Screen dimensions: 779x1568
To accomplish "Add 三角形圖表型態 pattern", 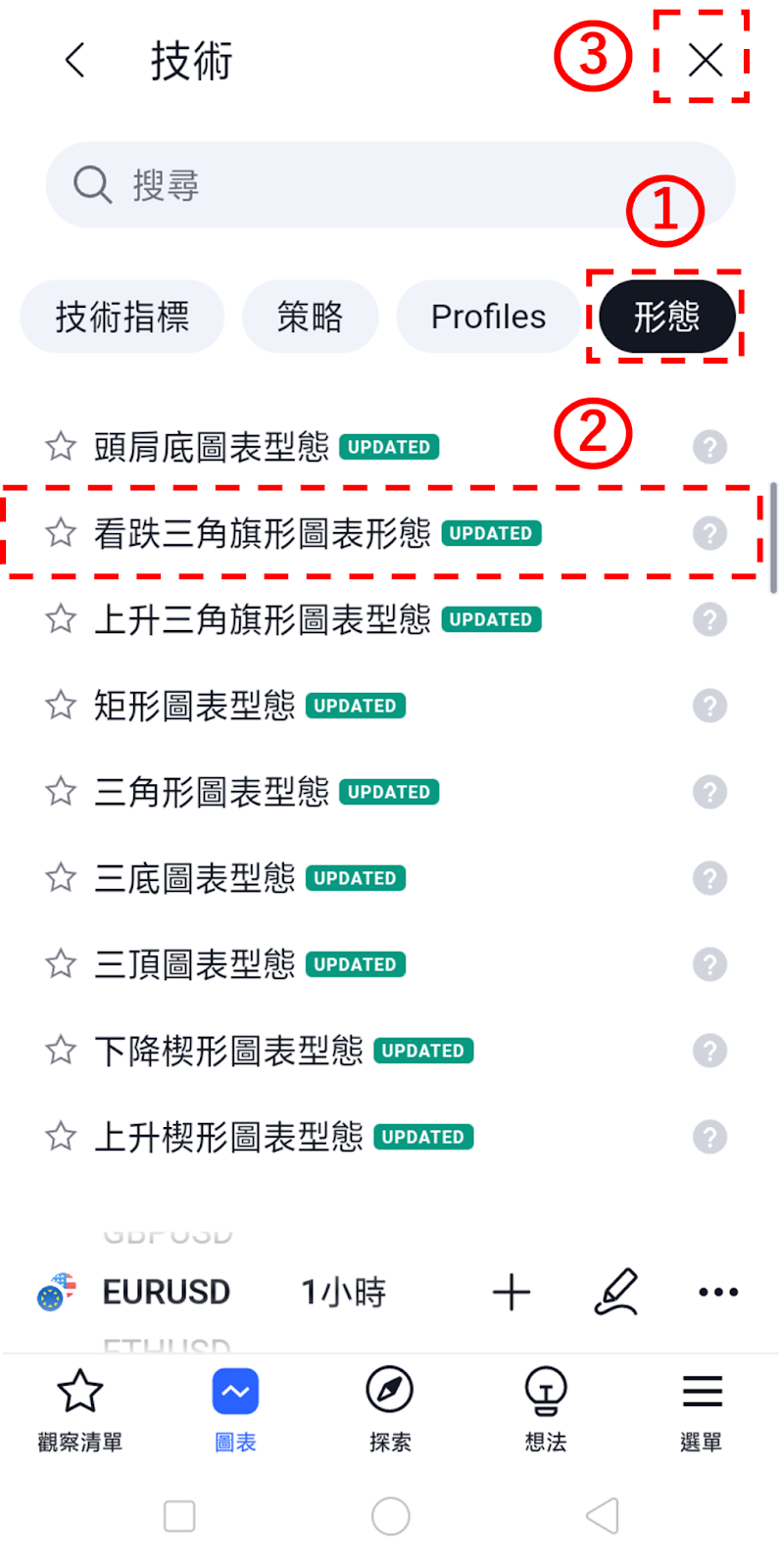I will pyautogui.click(x=212, y=792).
